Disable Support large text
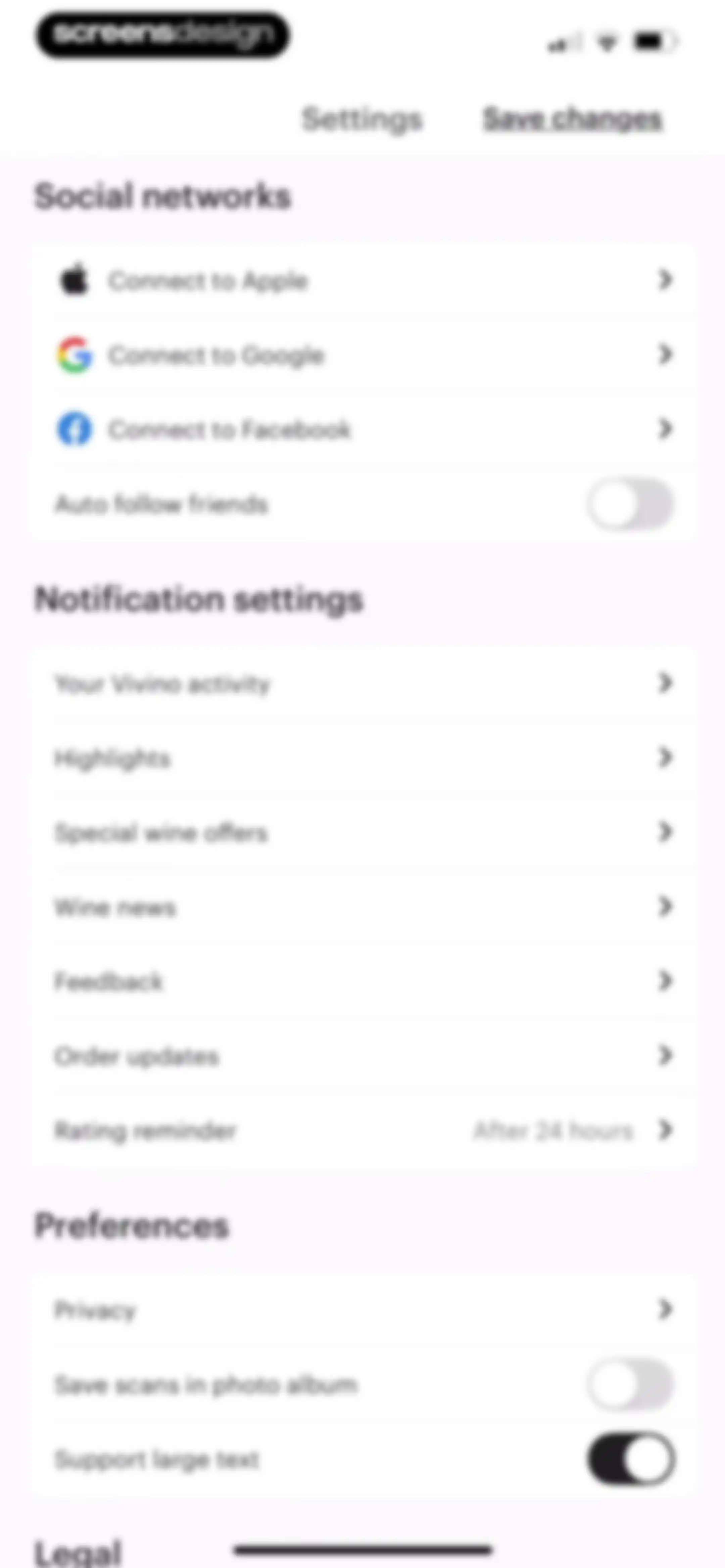Screen dimensions: 725x1568 pos(631,1459)
